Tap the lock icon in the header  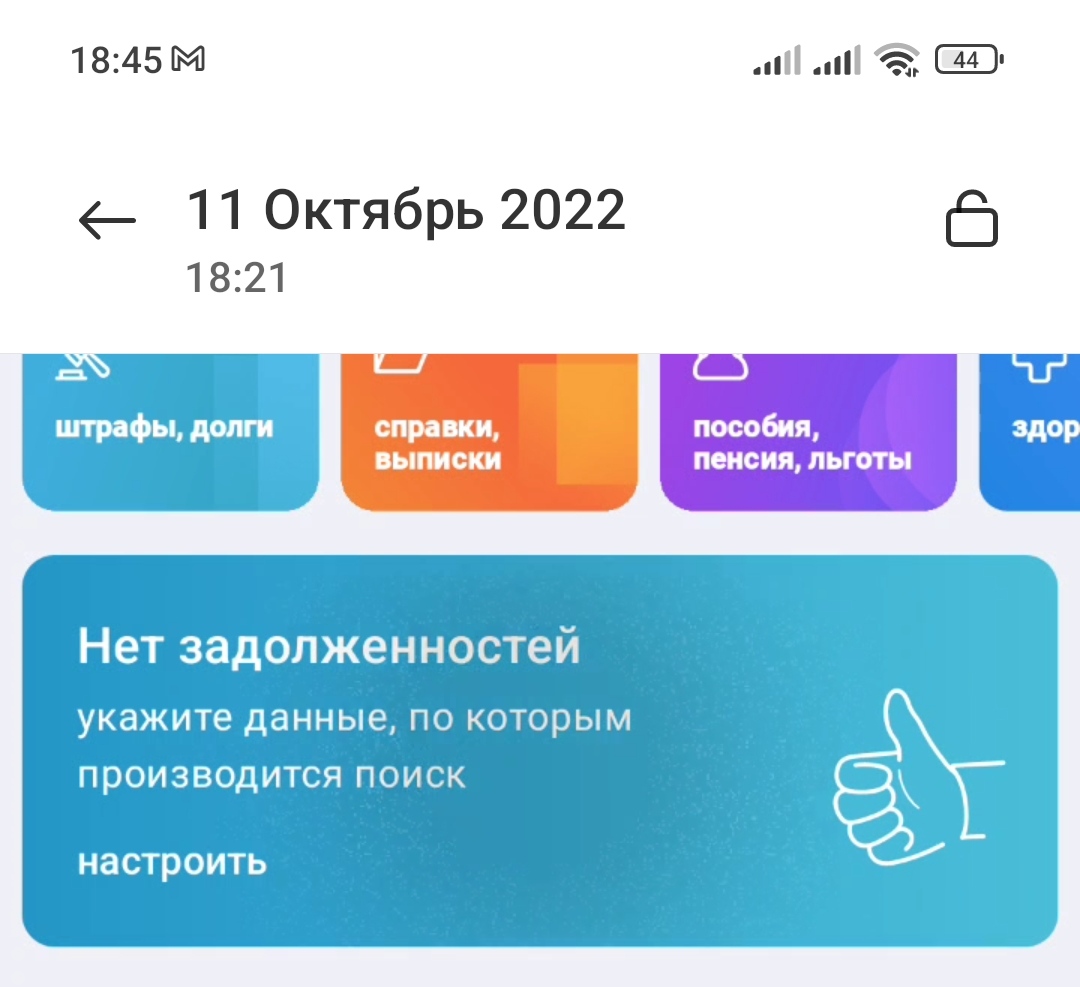coord(971,219)
